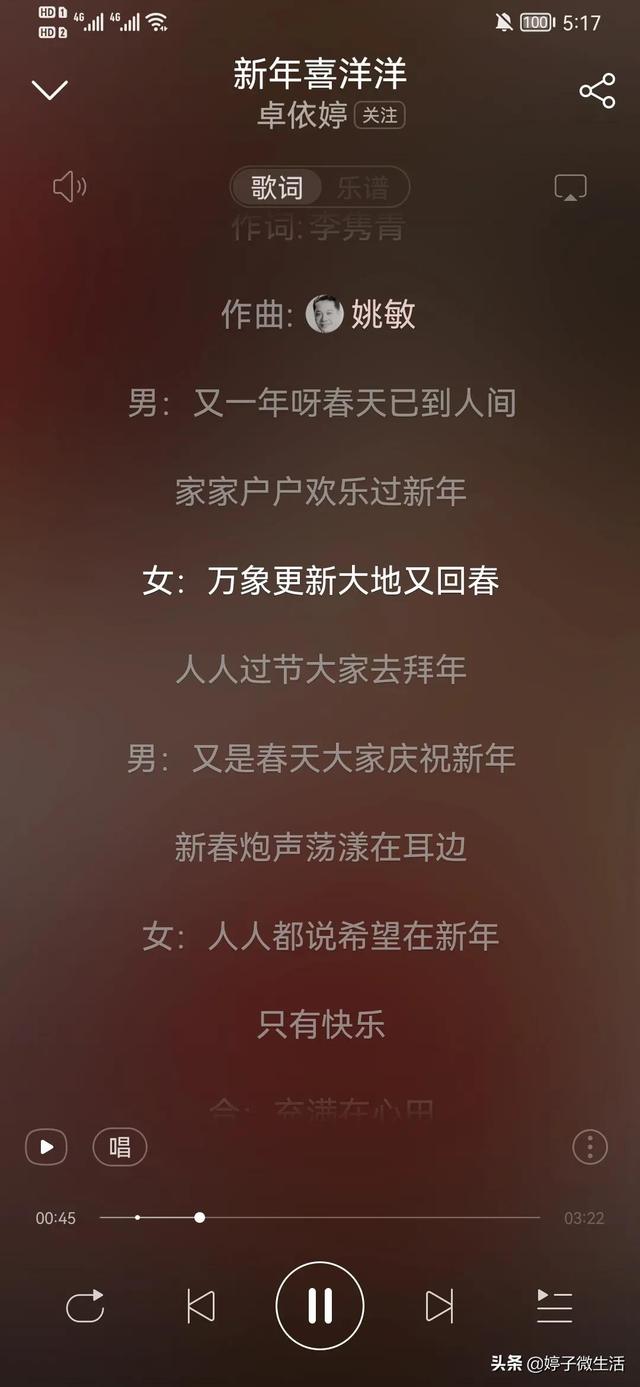Open the play queue list
Image resolution: width=640 pixels, height=1387 pixels.
click(554, 1306)
